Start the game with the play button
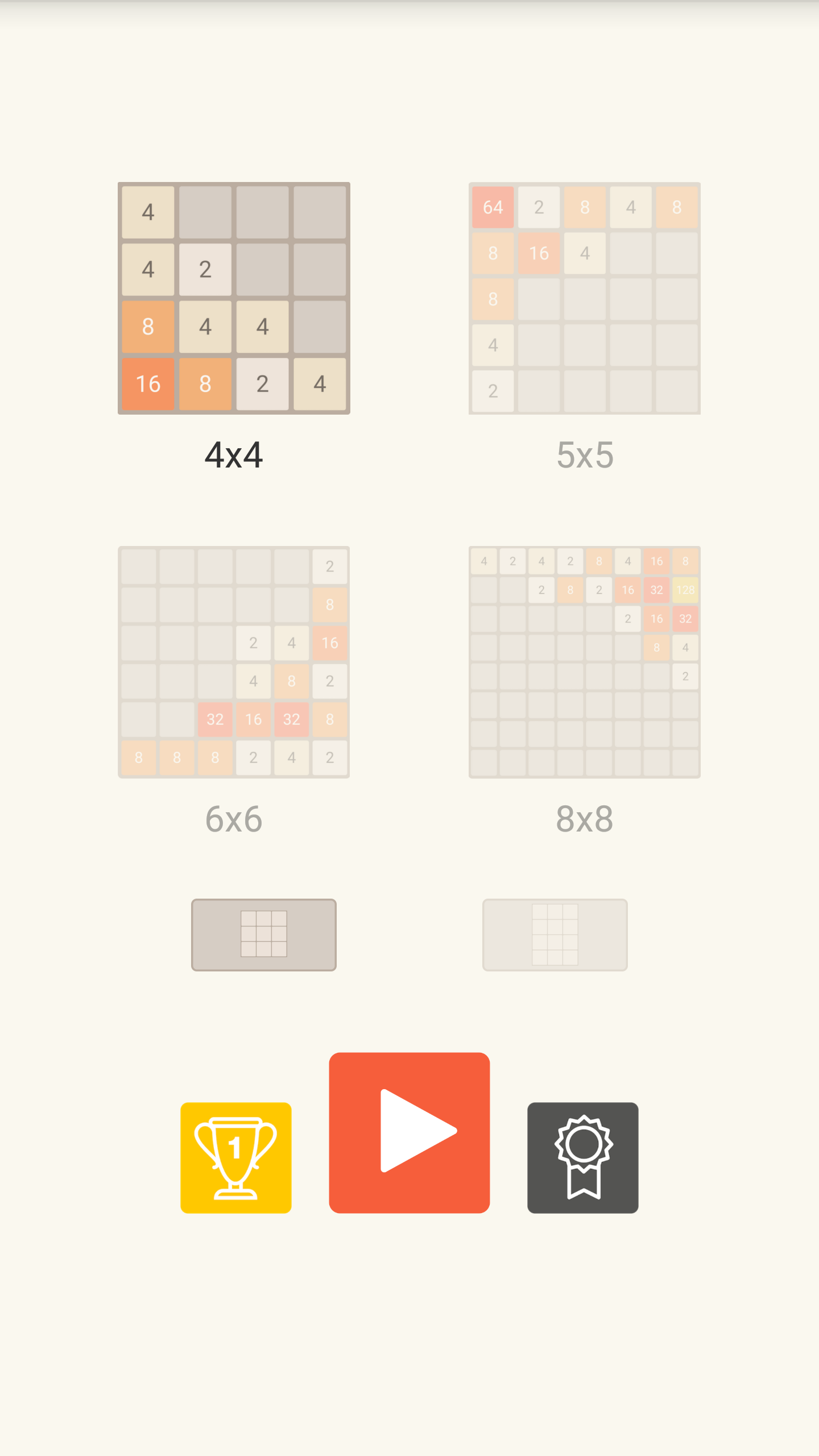Image resolution: width=819 pixels, height=1456 pixels. click(409, 1132)
